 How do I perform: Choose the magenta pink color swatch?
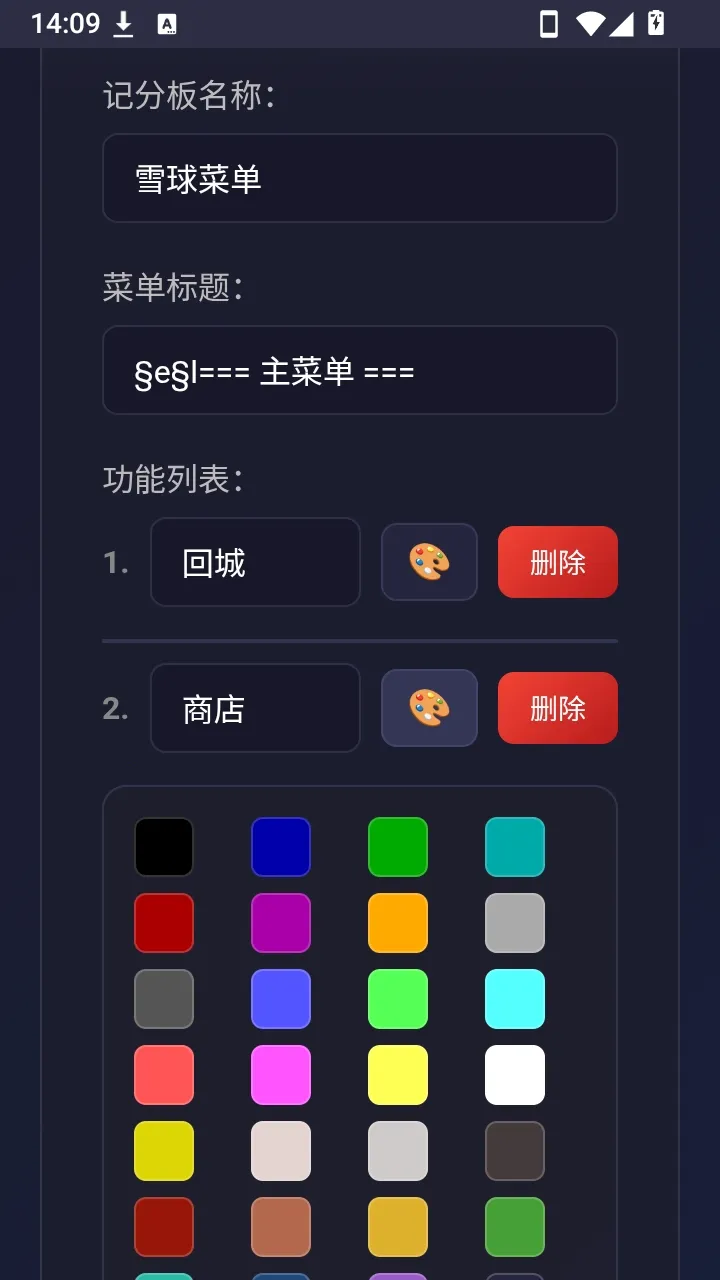click(281, 1075)
